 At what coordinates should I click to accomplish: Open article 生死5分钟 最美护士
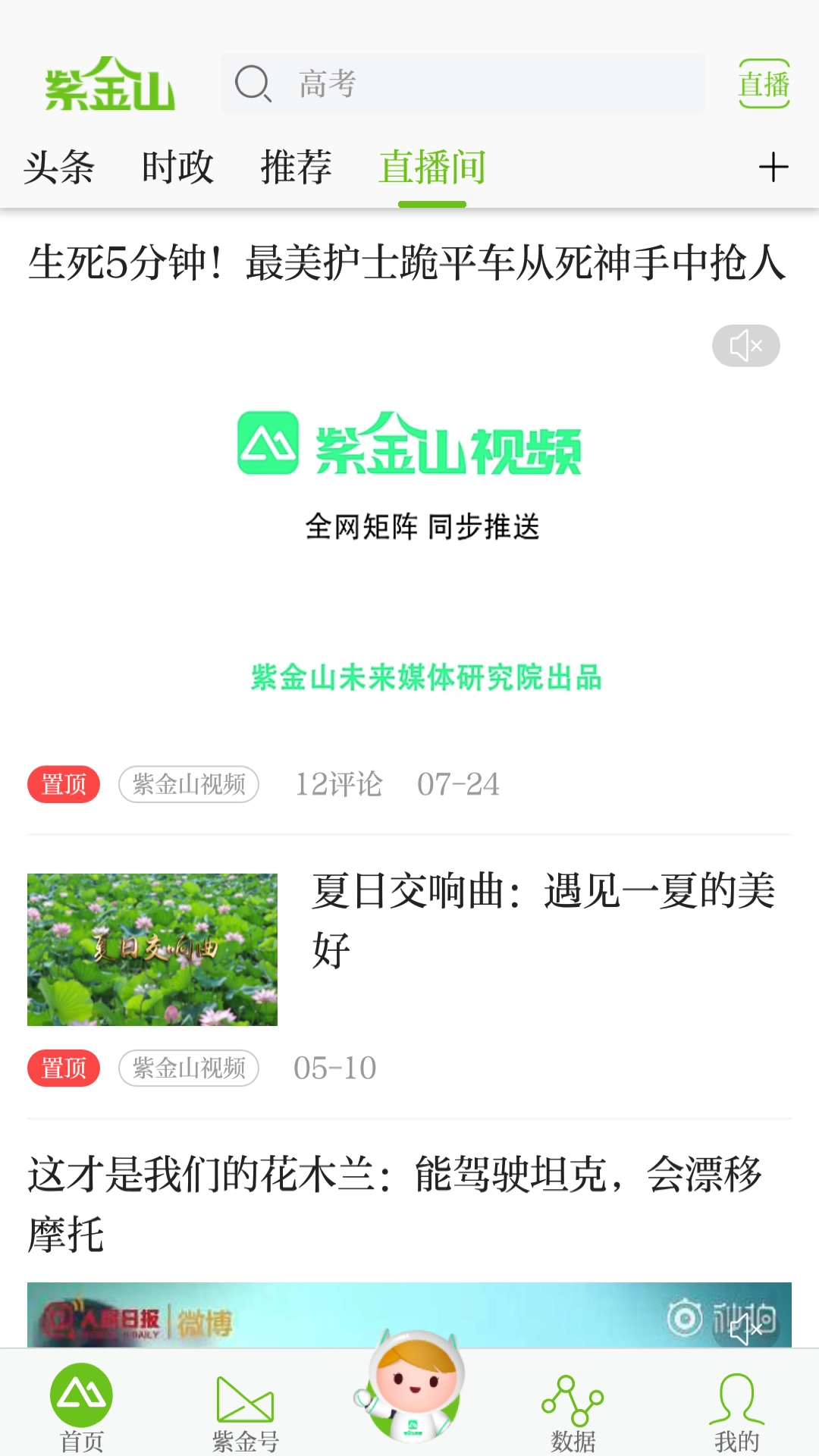(408, 263)
